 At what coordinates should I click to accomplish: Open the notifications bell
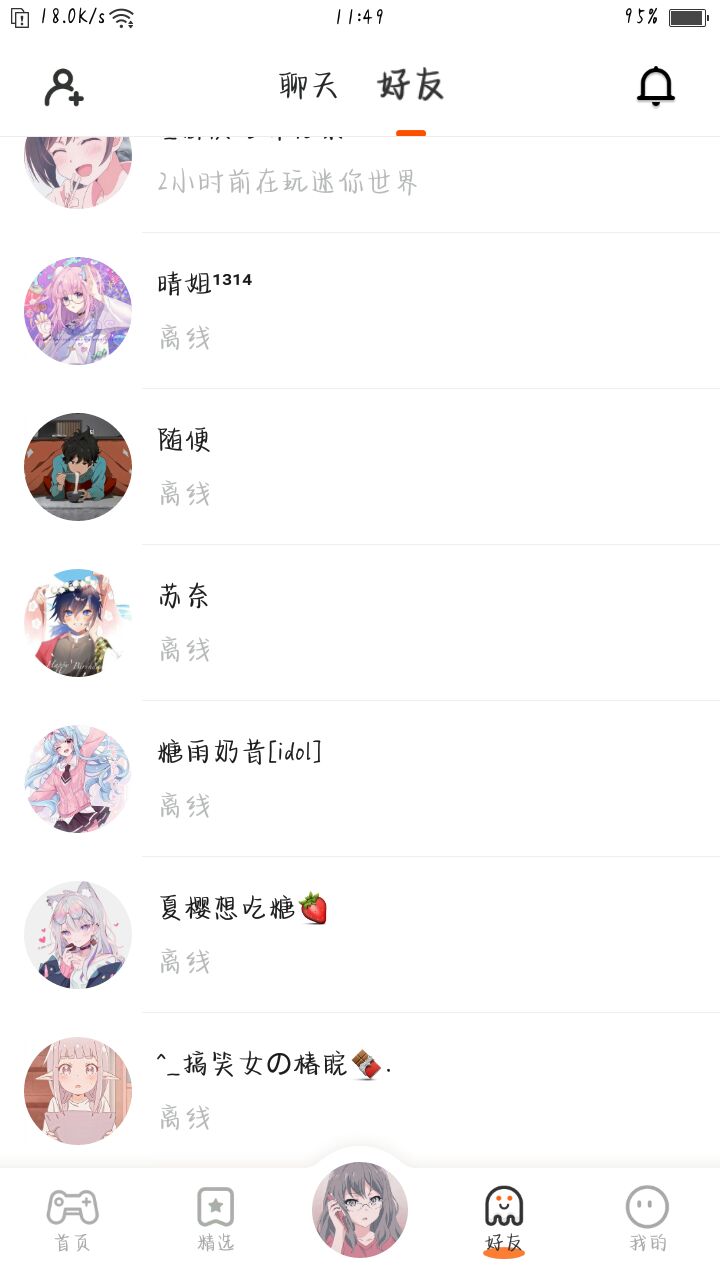tap(656, 87)
